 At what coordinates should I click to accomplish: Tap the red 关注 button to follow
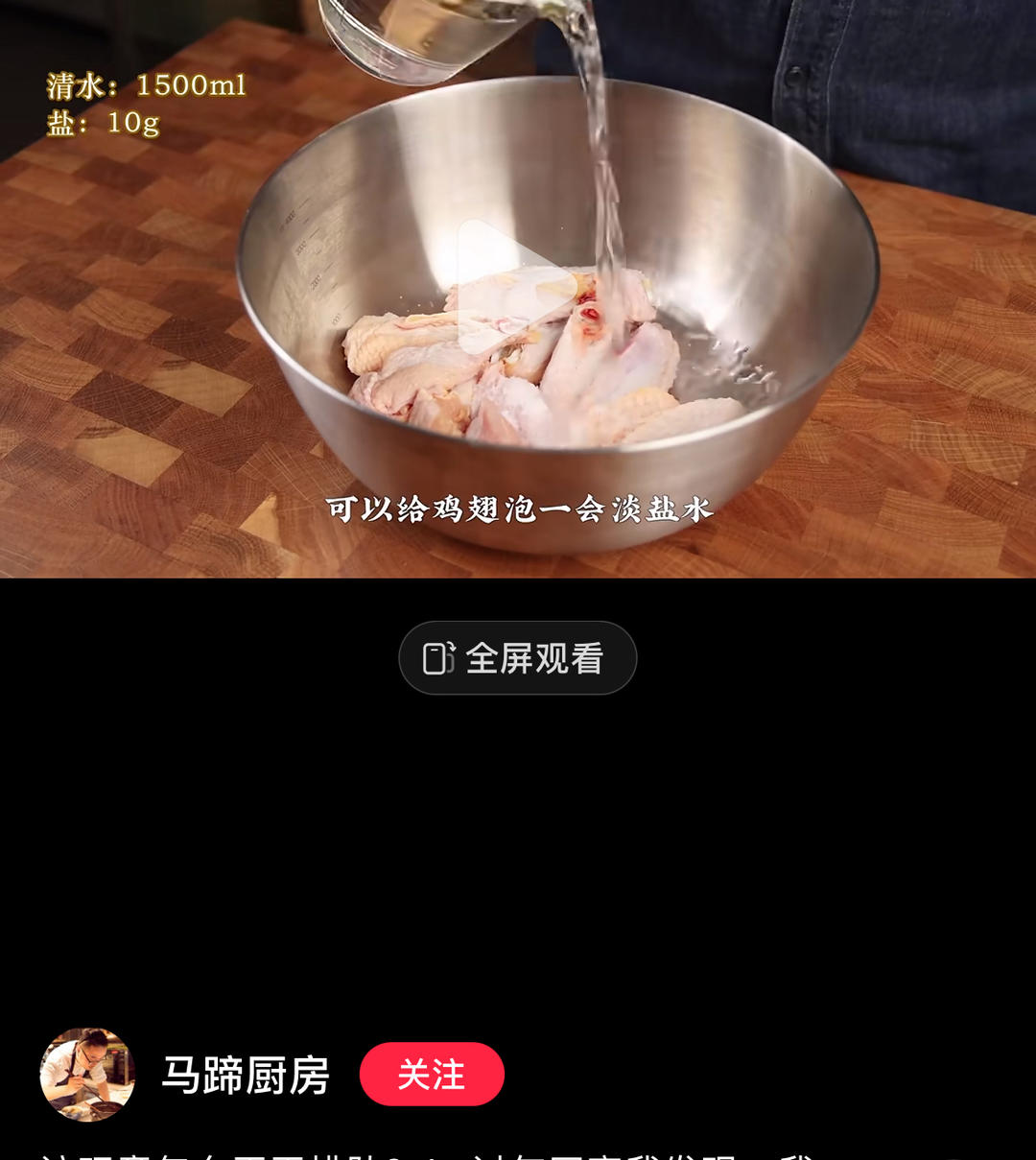(432, 1074)
